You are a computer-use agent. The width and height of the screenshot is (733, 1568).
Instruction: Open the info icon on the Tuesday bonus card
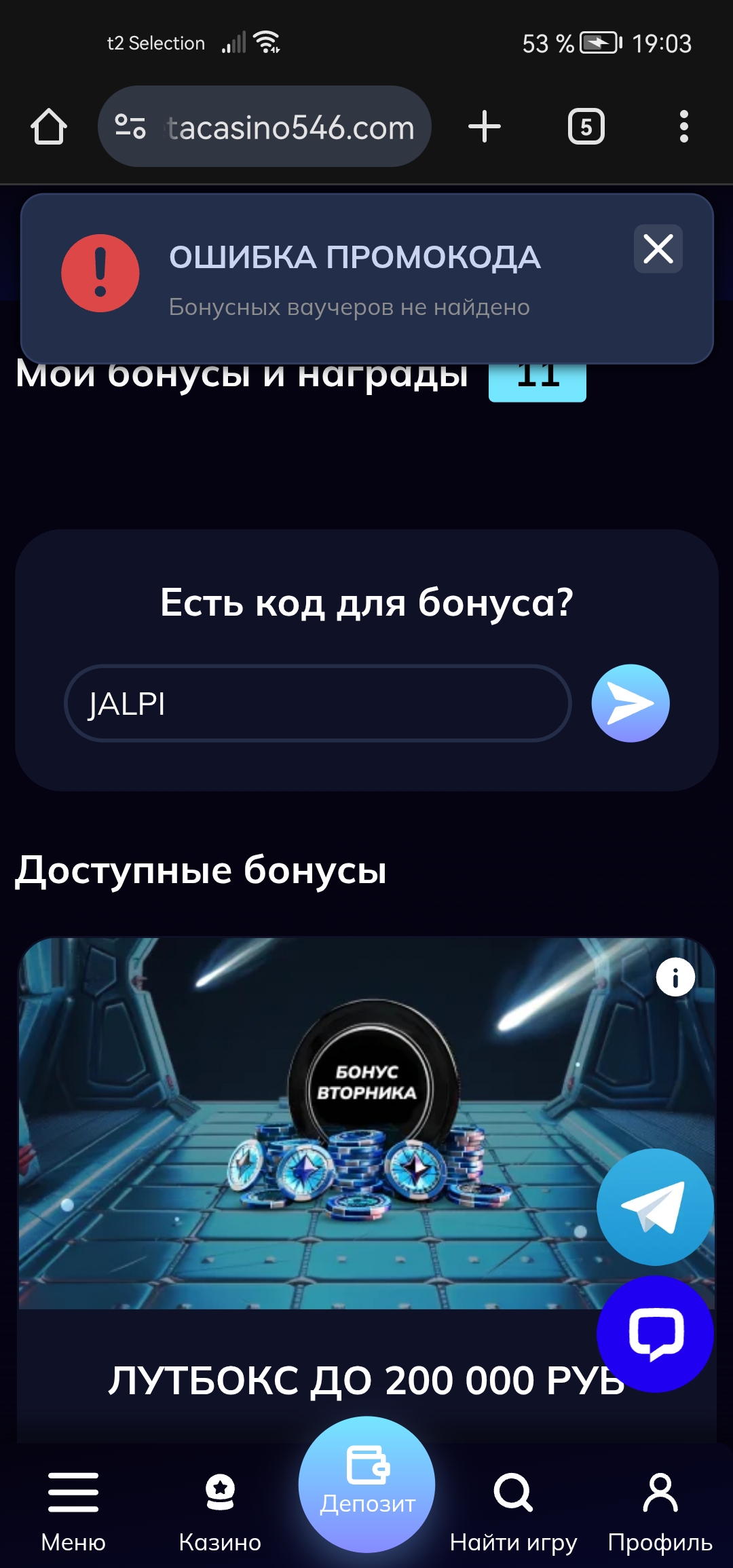click(x=675, y=977)
